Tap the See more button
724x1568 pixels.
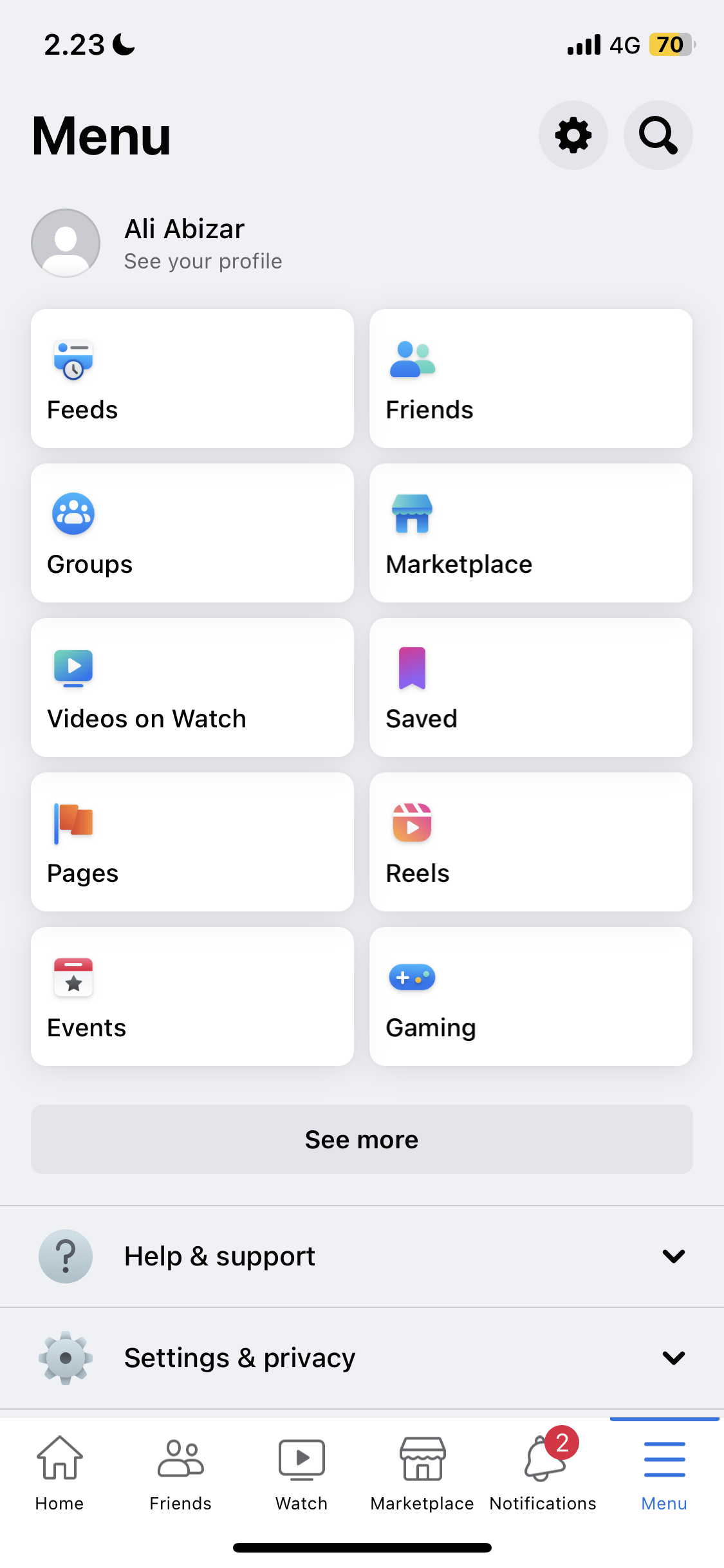click(x=362, y=1139)
